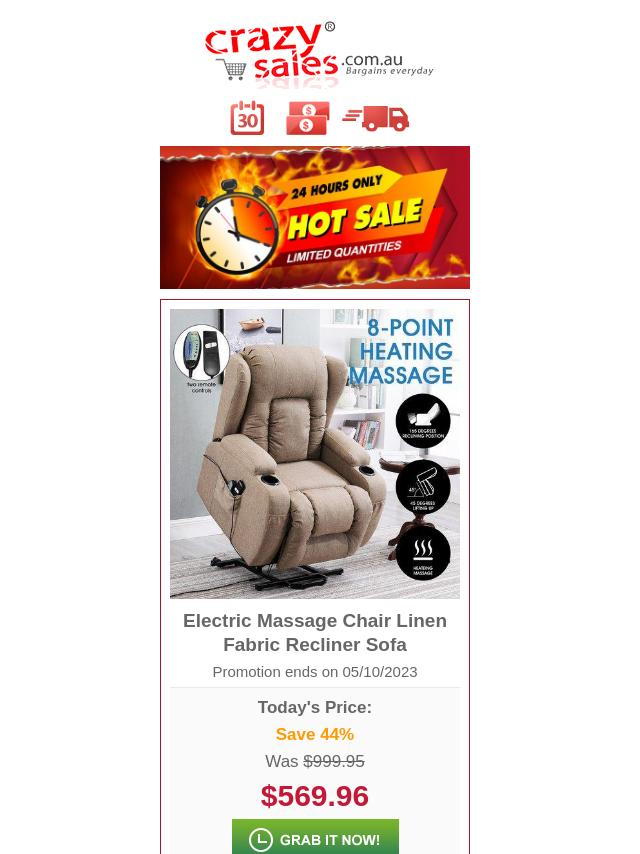Image resolution: width=640 pixels, height=854 pixels.
Task: Tap the money-back dollar icon
Action: pyautogui.click(x=307, y=118)
